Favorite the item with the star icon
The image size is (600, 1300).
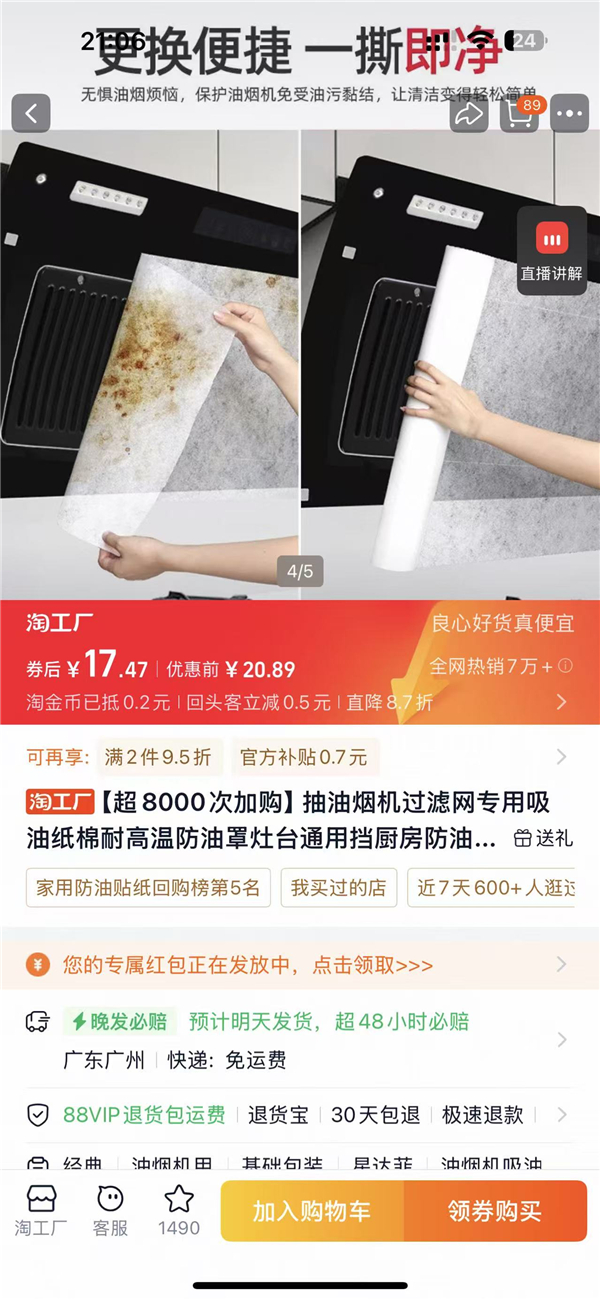point(179,1210)
